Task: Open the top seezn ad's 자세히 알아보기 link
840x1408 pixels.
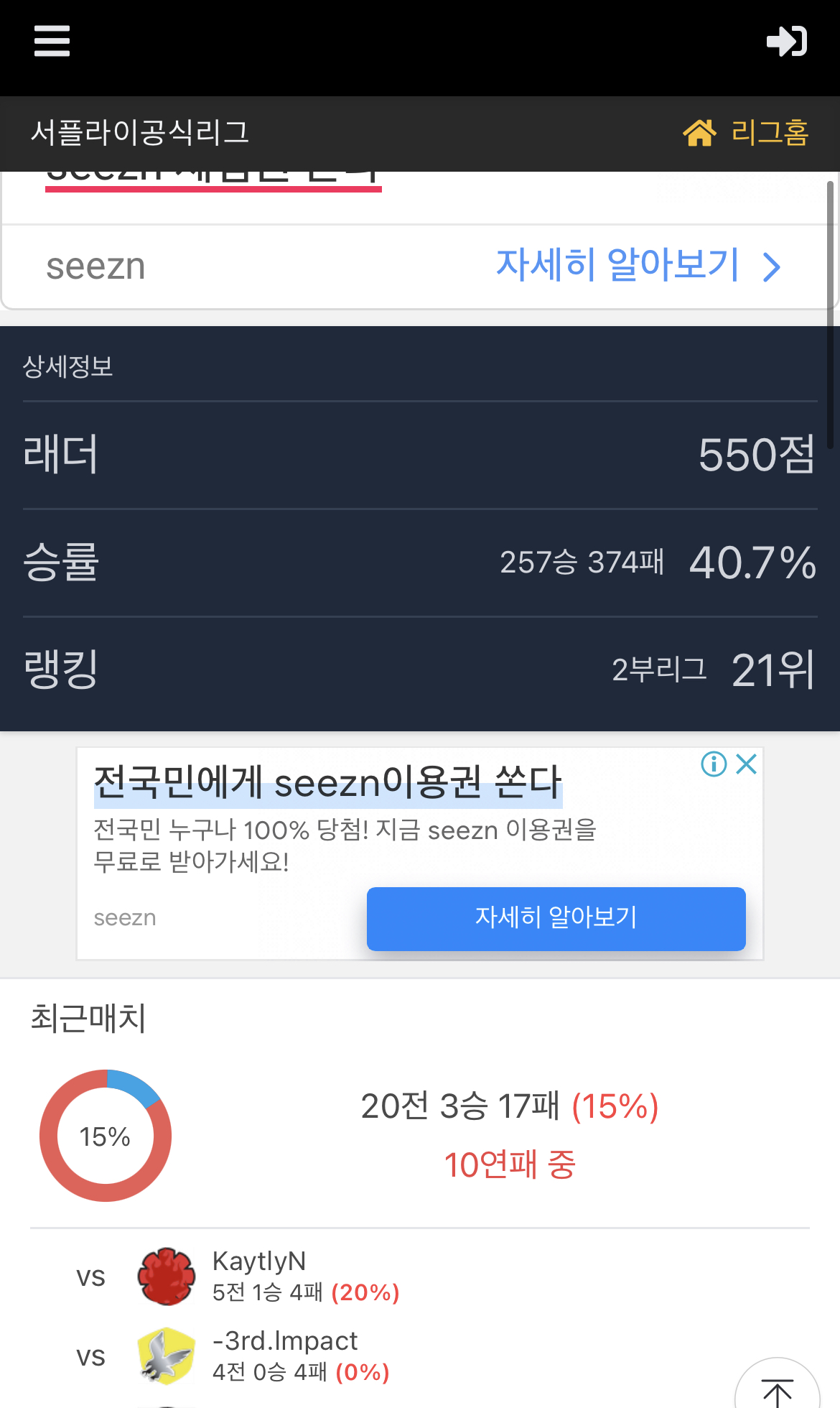Action: pyautogui.click(x=638, y=266)
